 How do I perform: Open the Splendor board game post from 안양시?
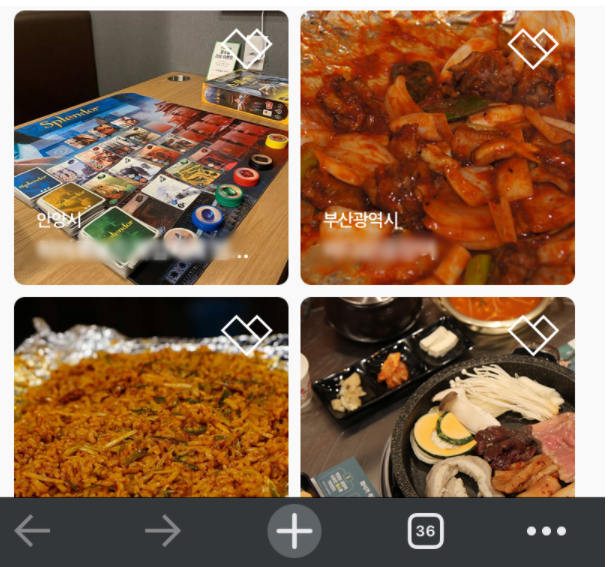(150, 150)
